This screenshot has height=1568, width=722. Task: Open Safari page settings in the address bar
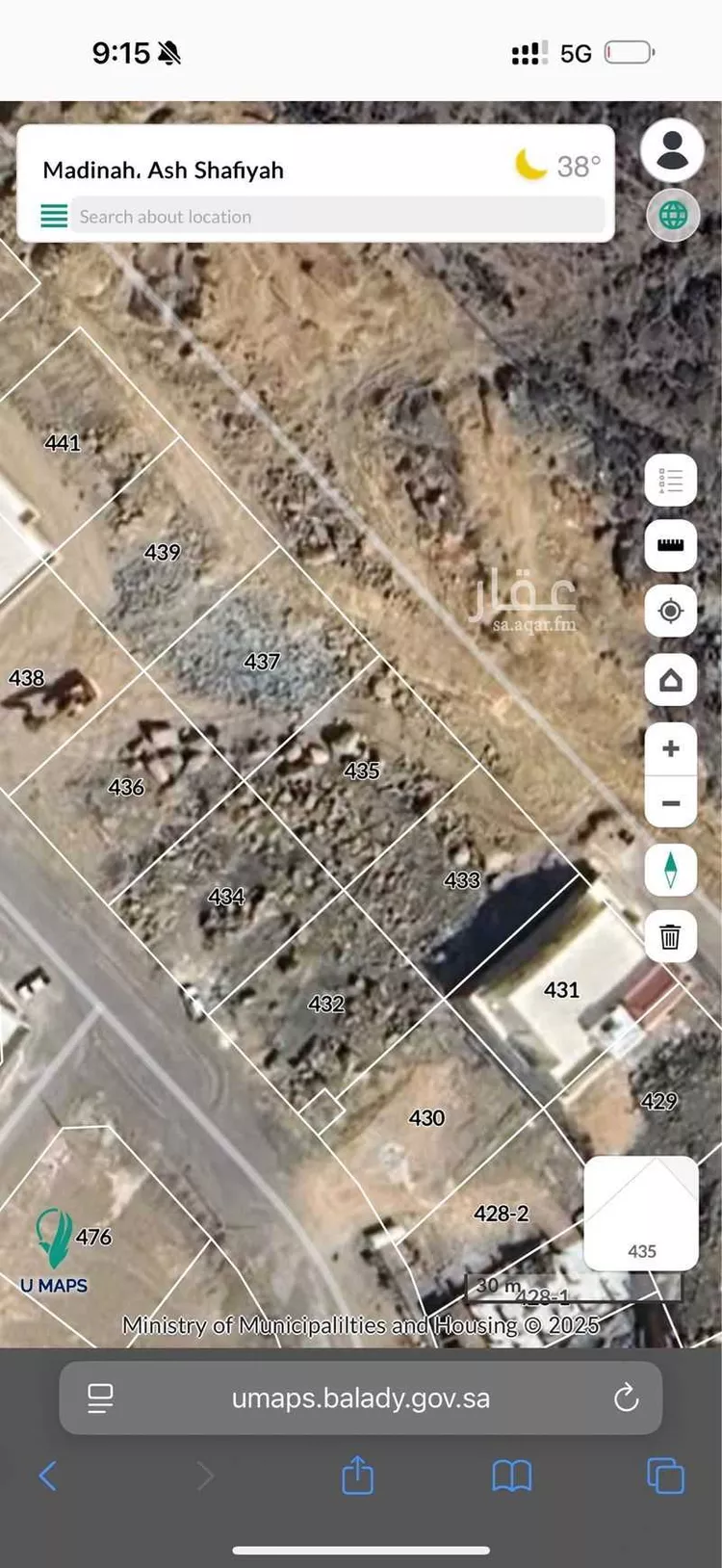point(100,1398)
